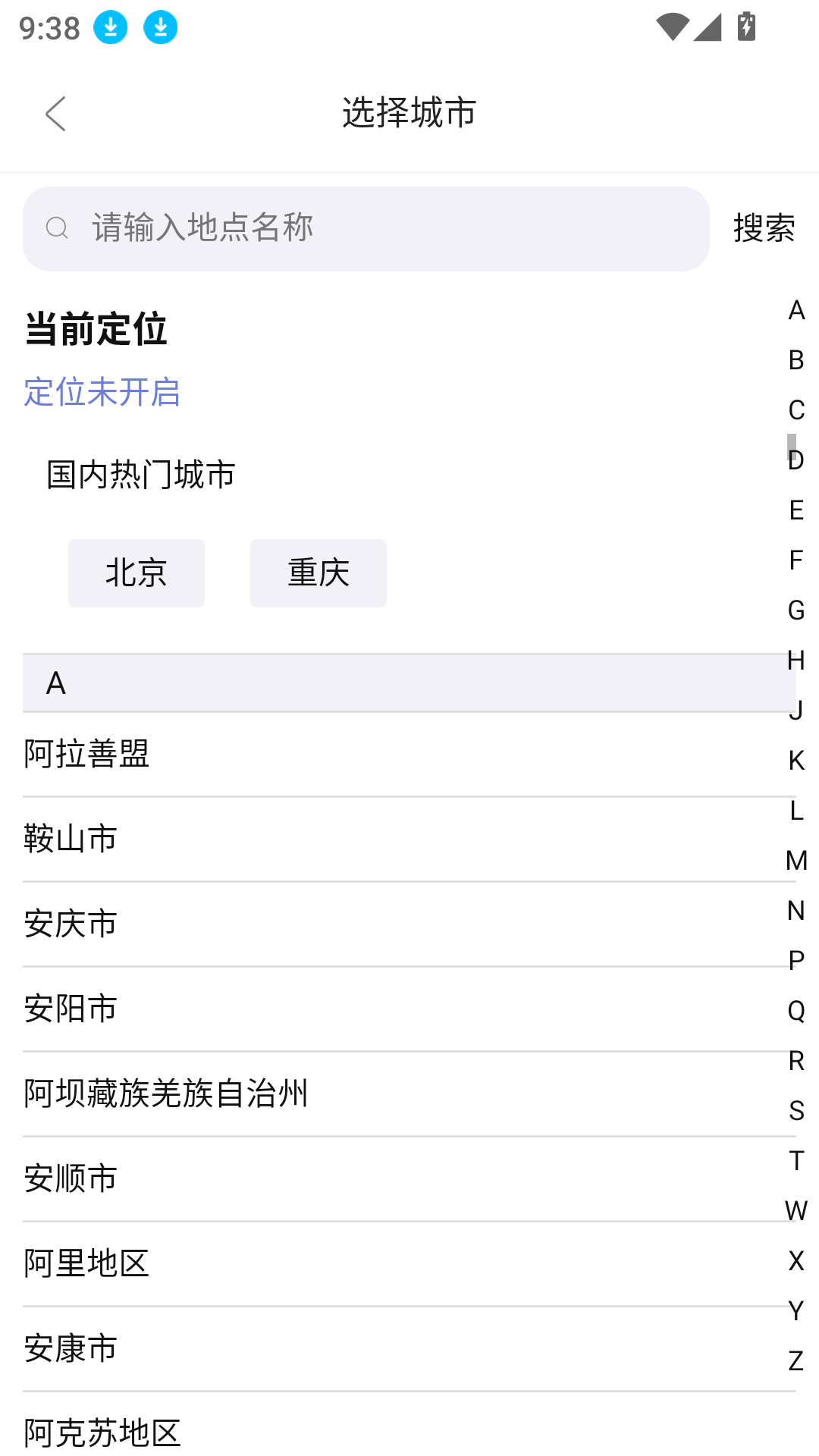819x1456 pixels.
Task: Select 北京 from hot cities
Action: click(x=136, y=573)
